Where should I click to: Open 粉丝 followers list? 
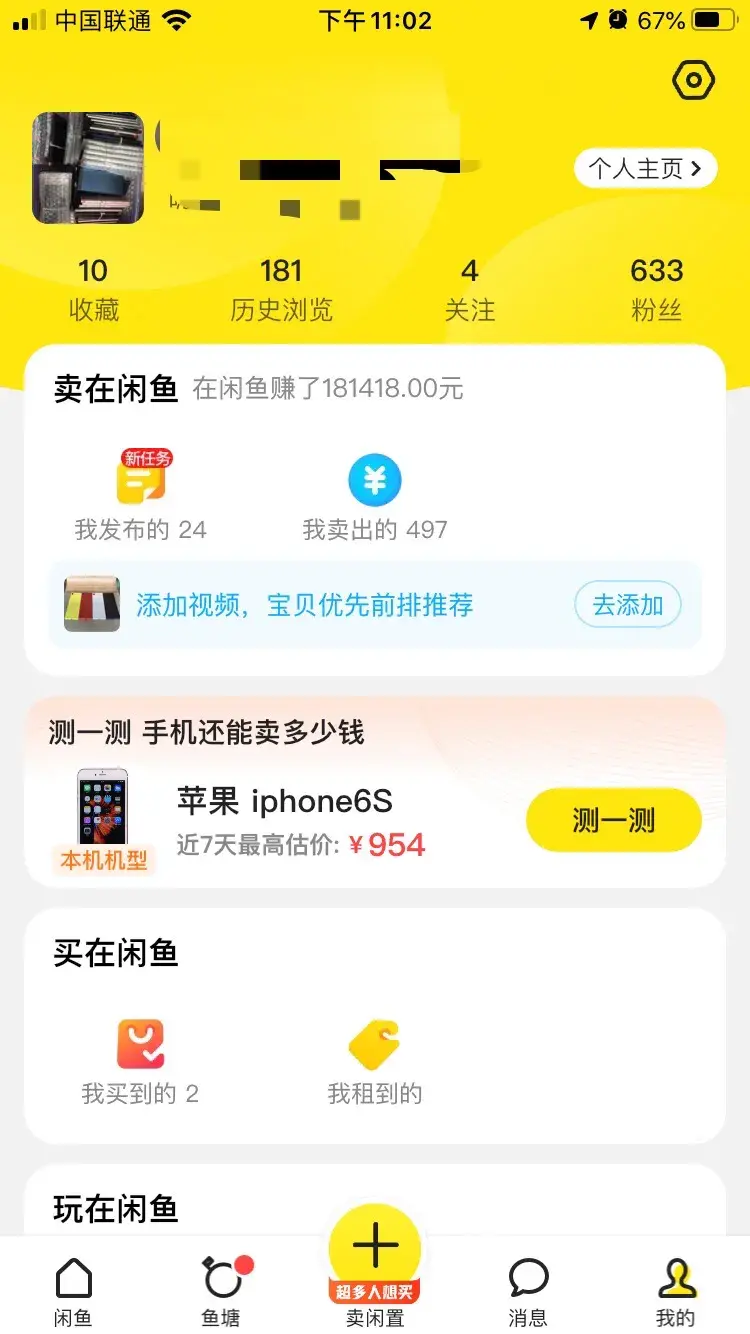click(x=657, y=289)
